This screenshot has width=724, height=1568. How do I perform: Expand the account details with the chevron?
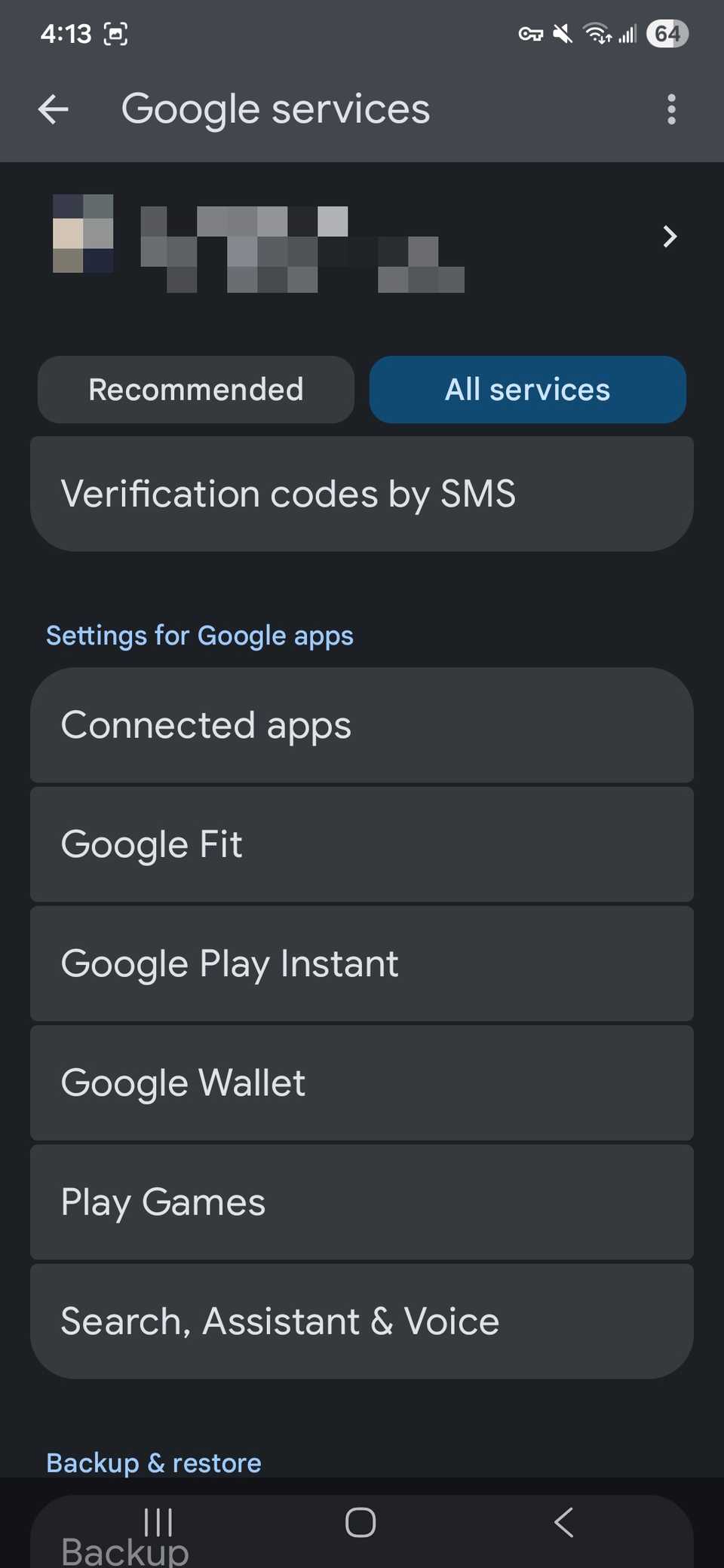[x=669, y=237]
